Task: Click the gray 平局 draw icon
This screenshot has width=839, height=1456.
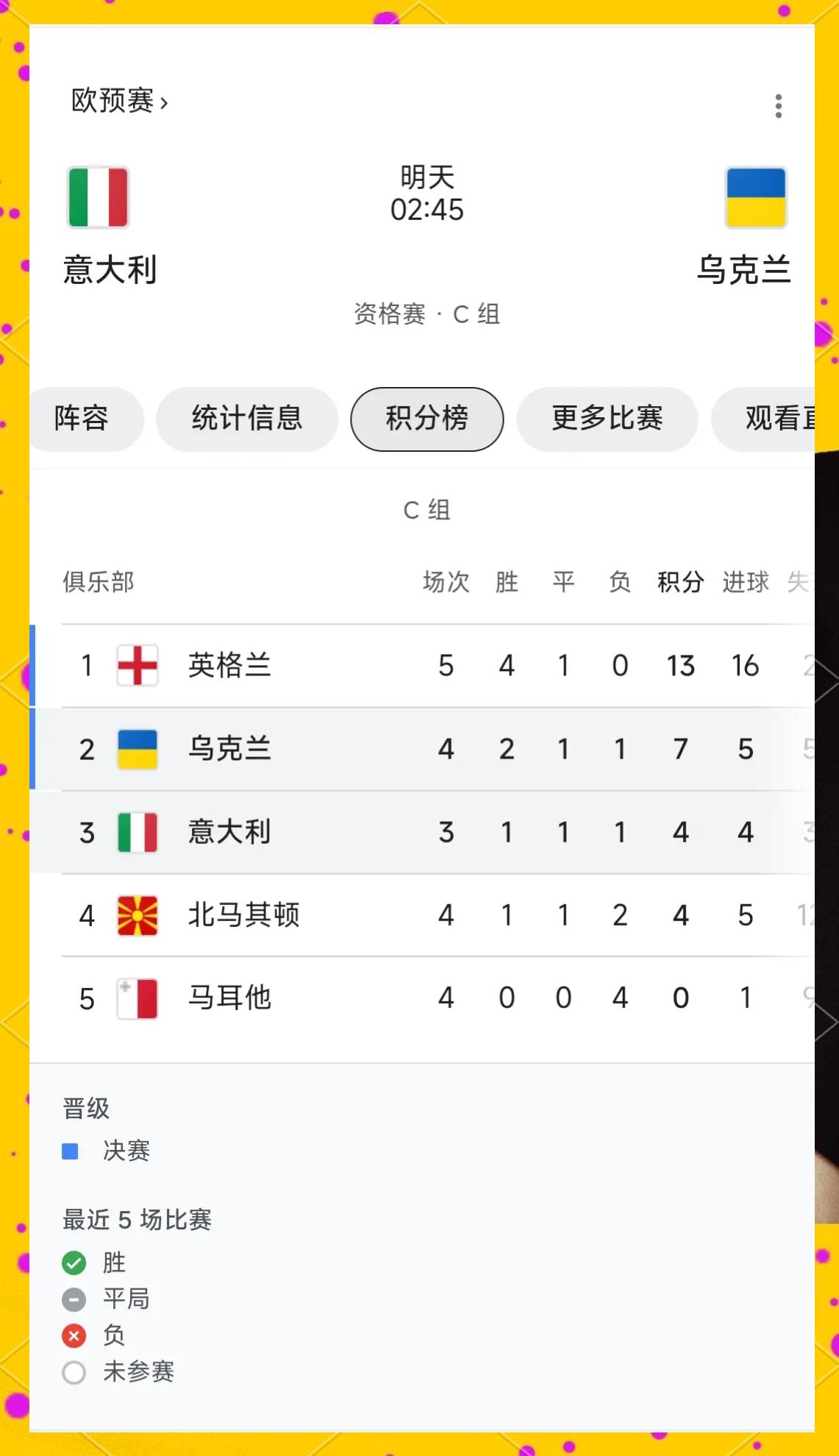Action: [73, 1299]
